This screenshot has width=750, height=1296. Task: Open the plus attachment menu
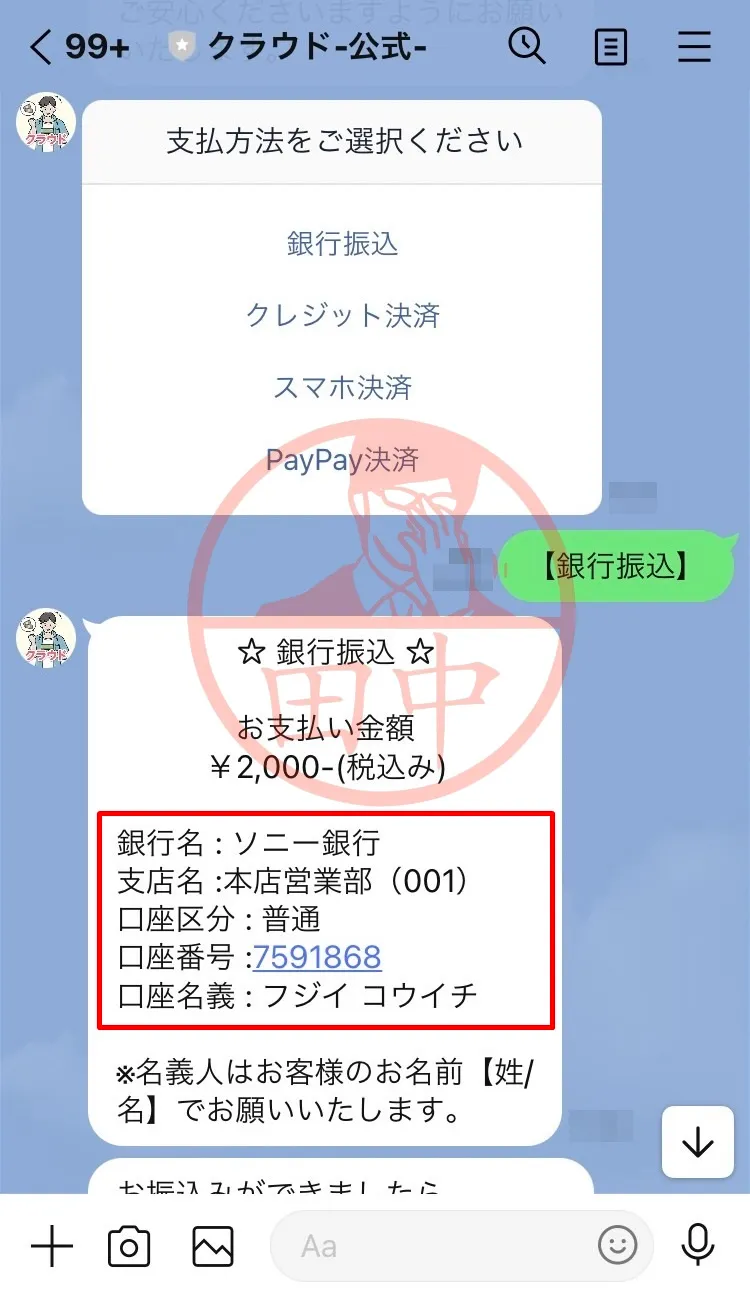pyautogui.click(x=52, y=1246)
